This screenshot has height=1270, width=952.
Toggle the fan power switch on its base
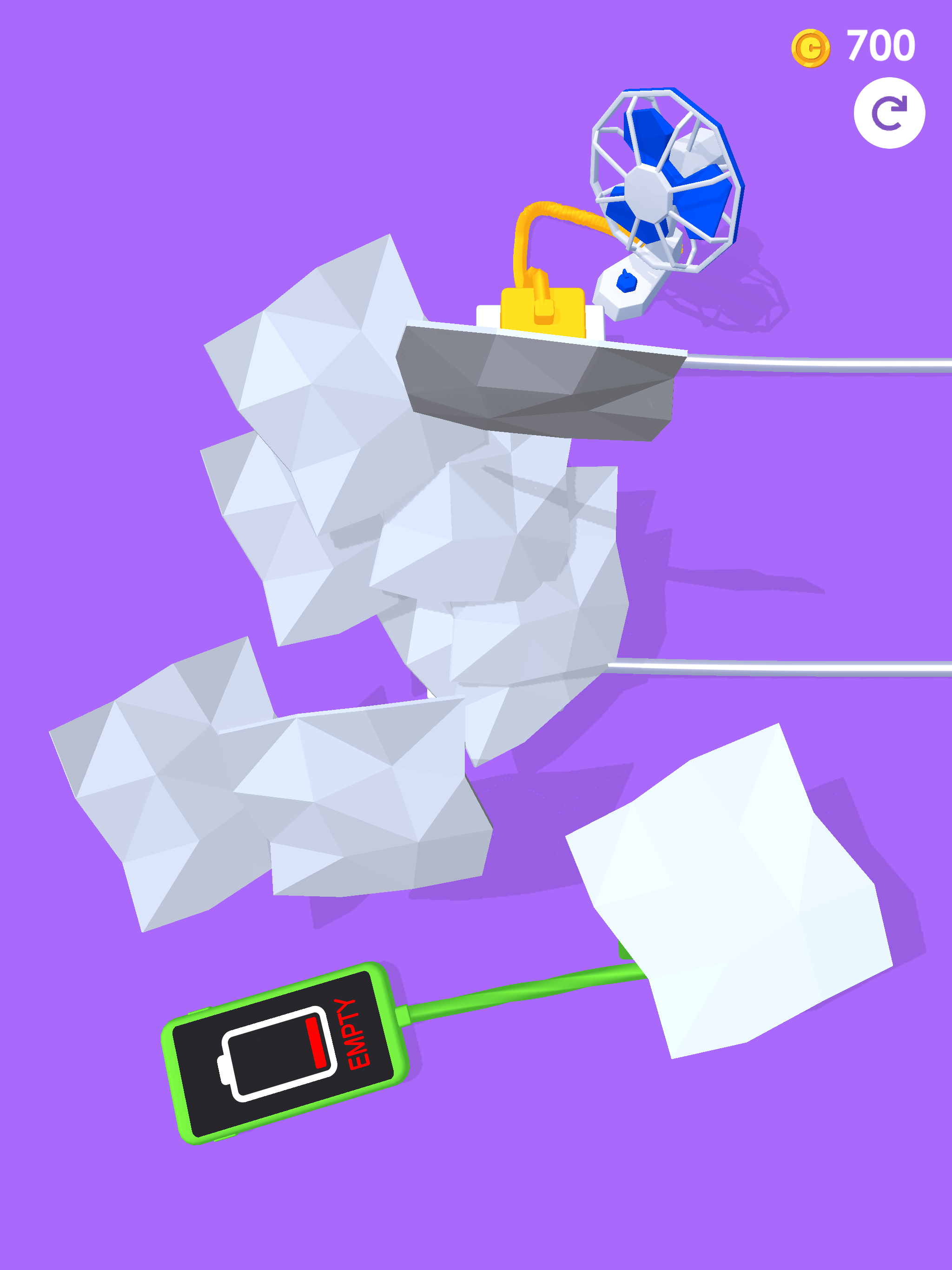[x=628, y=281]
